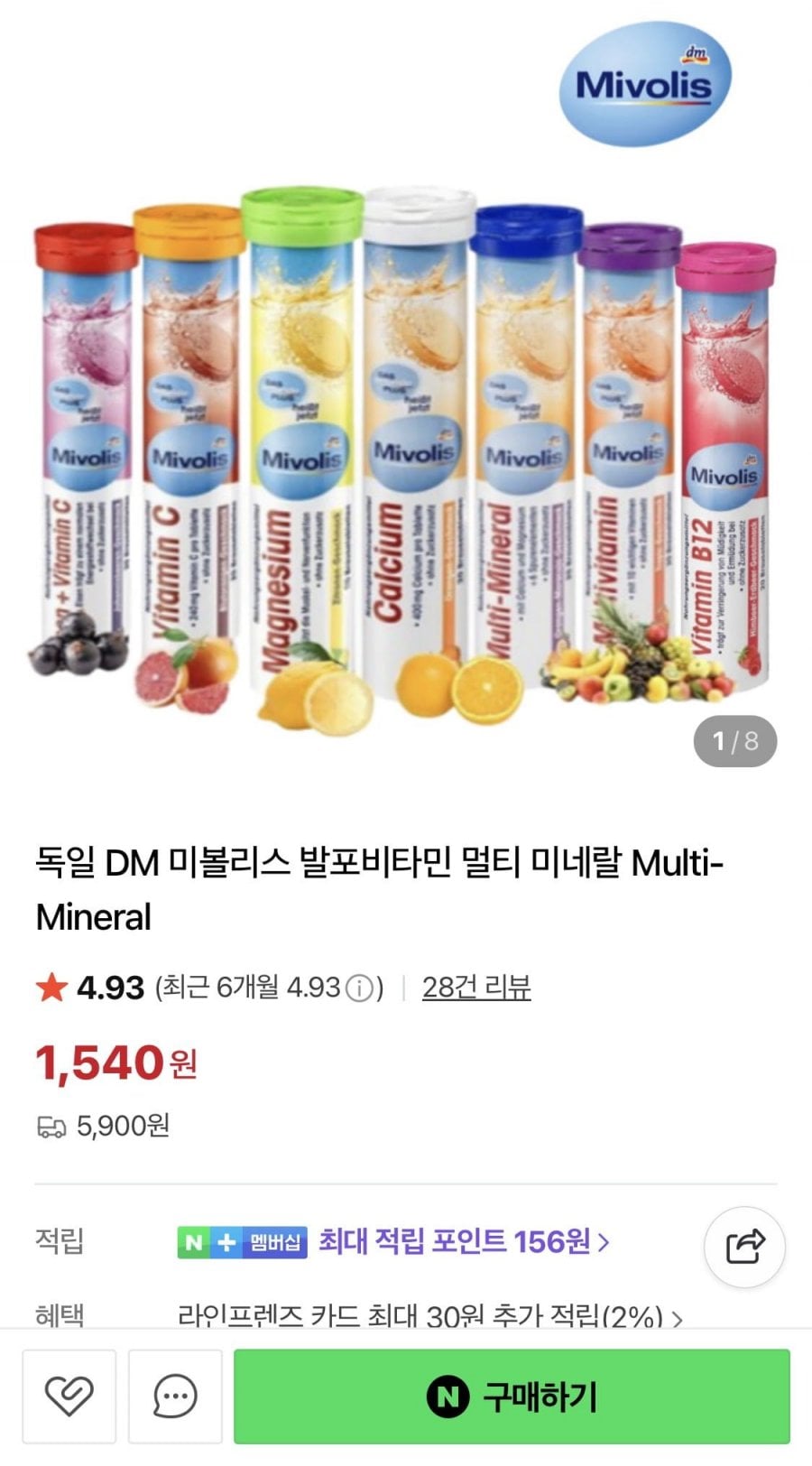Select the N Pay logo on the purchase button
812x1466 pixels.
444,1396
